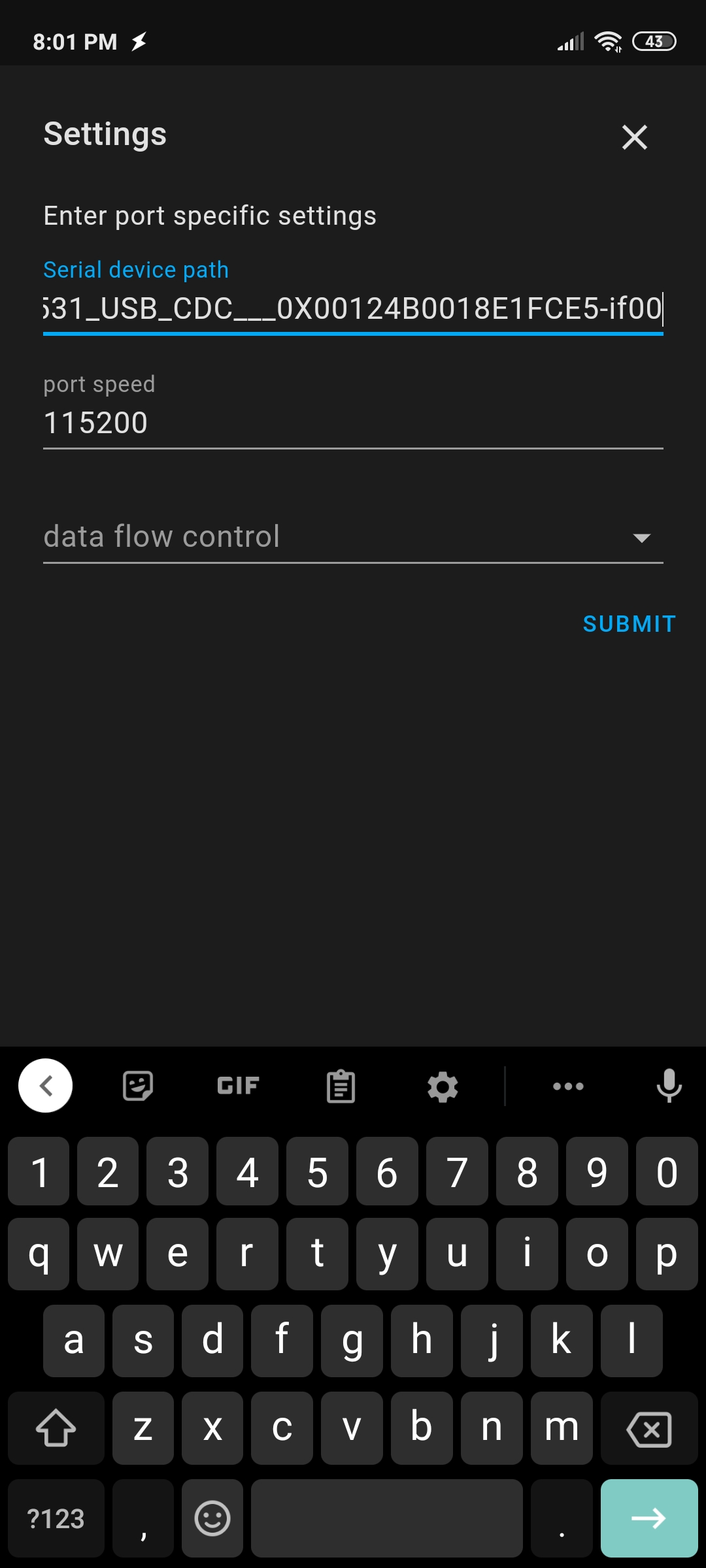The width and height of the screenshot is (706, 1568).
Task: Open the emoji keyboard
Action: coord(212,1518)
